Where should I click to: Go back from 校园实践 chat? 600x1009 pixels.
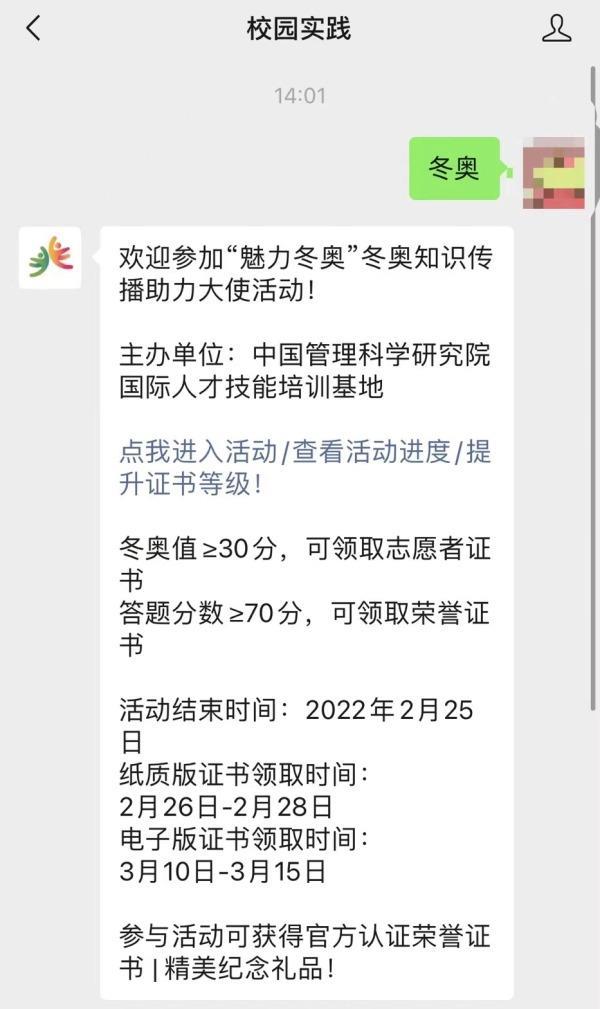coord(33,28)
